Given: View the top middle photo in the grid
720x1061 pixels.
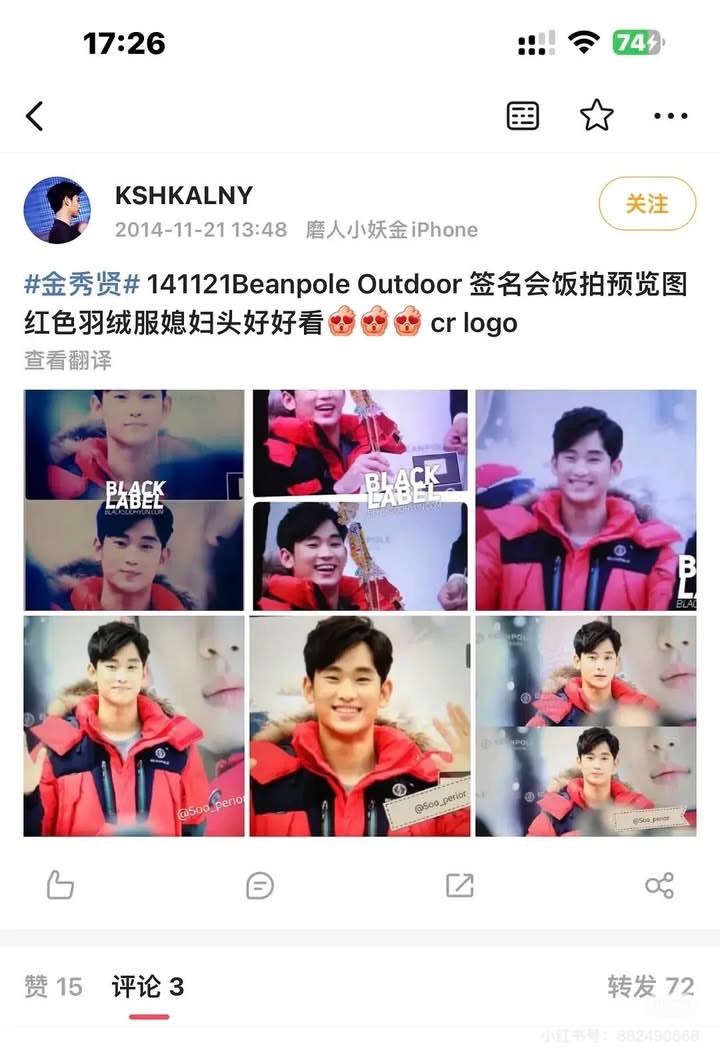Looking at the screenshot, I should click(359, 500).
